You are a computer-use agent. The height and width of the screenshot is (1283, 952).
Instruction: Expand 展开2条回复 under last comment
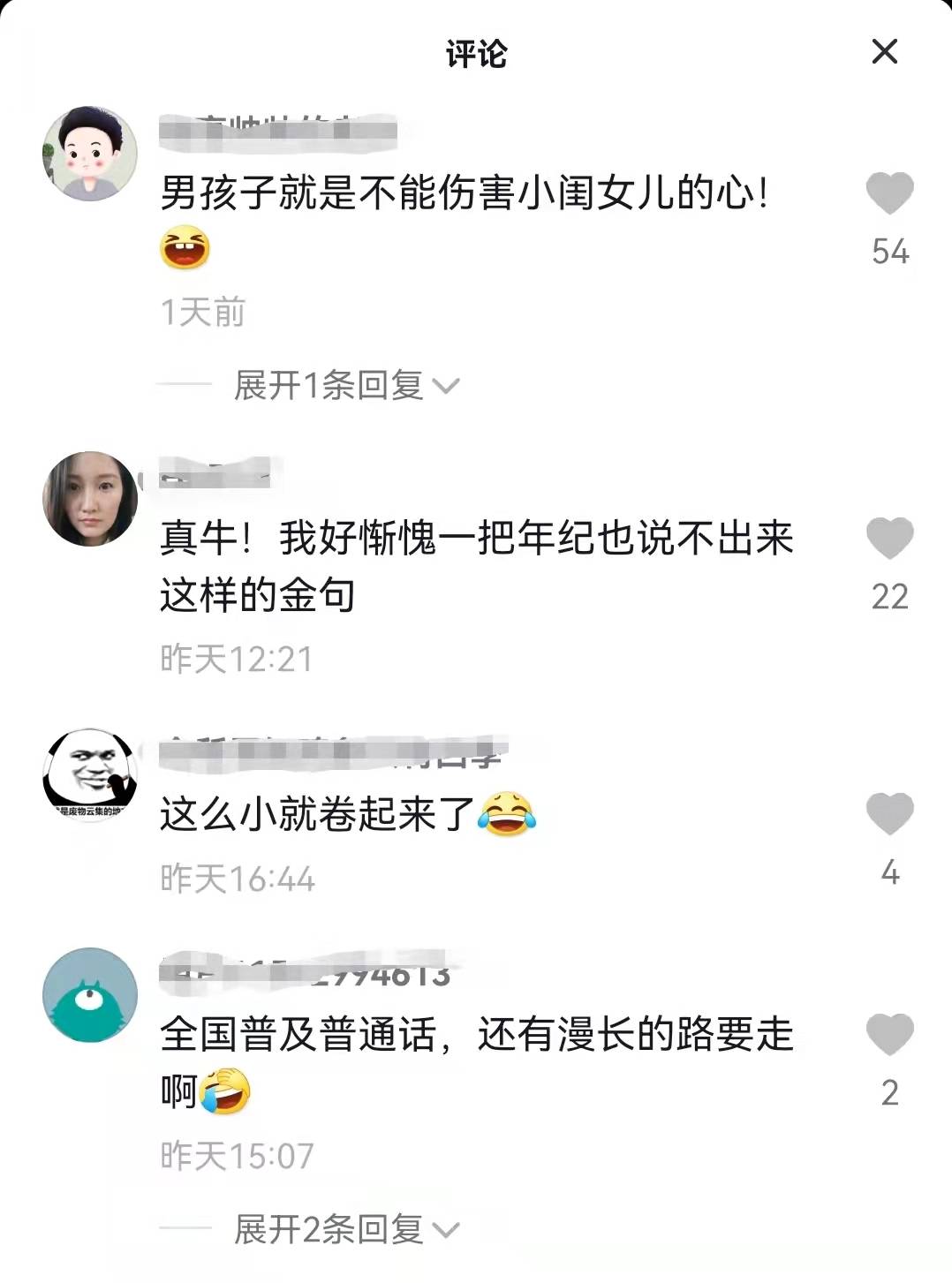tap(344, 1229)
